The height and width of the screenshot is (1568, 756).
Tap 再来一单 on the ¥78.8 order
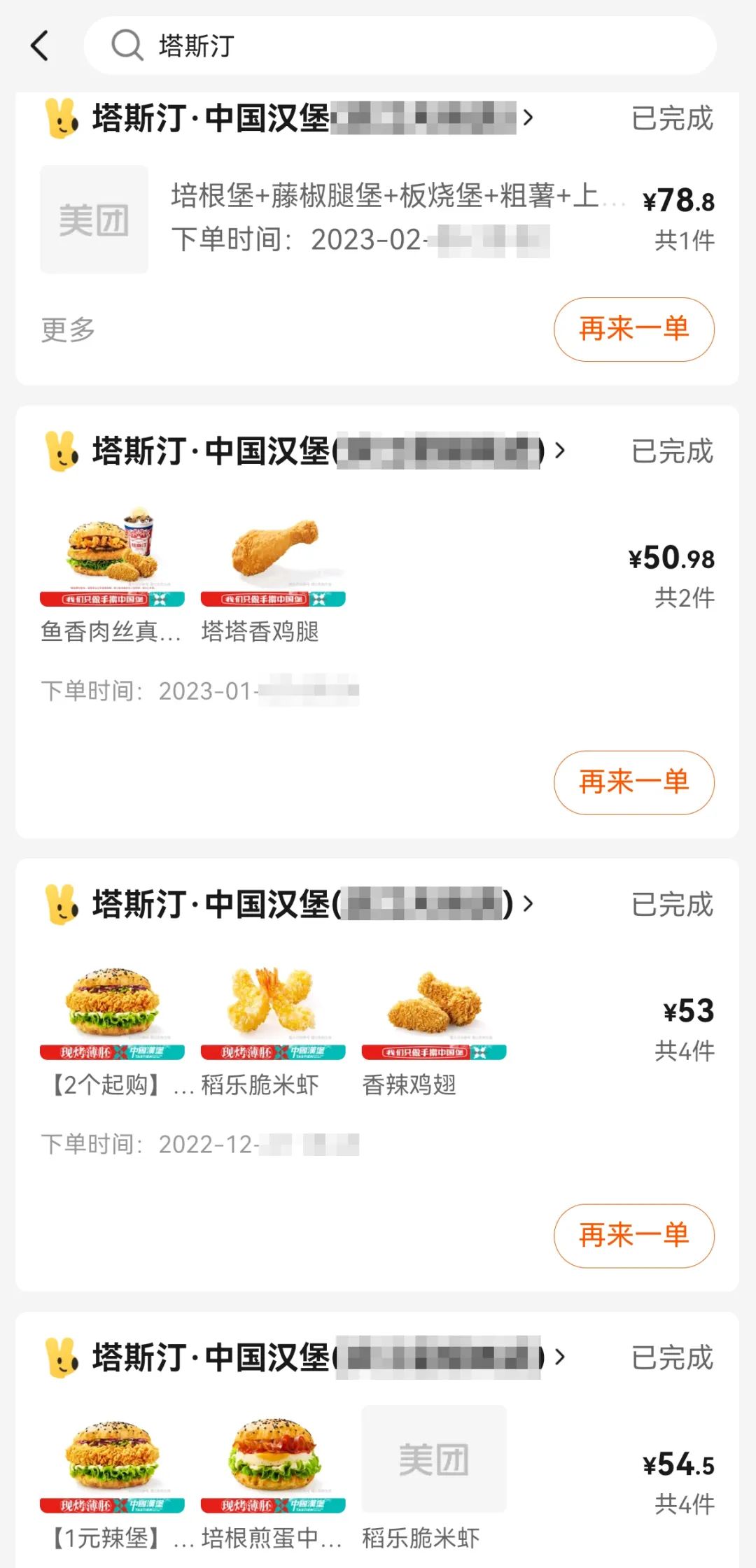[x=633, y=329]
